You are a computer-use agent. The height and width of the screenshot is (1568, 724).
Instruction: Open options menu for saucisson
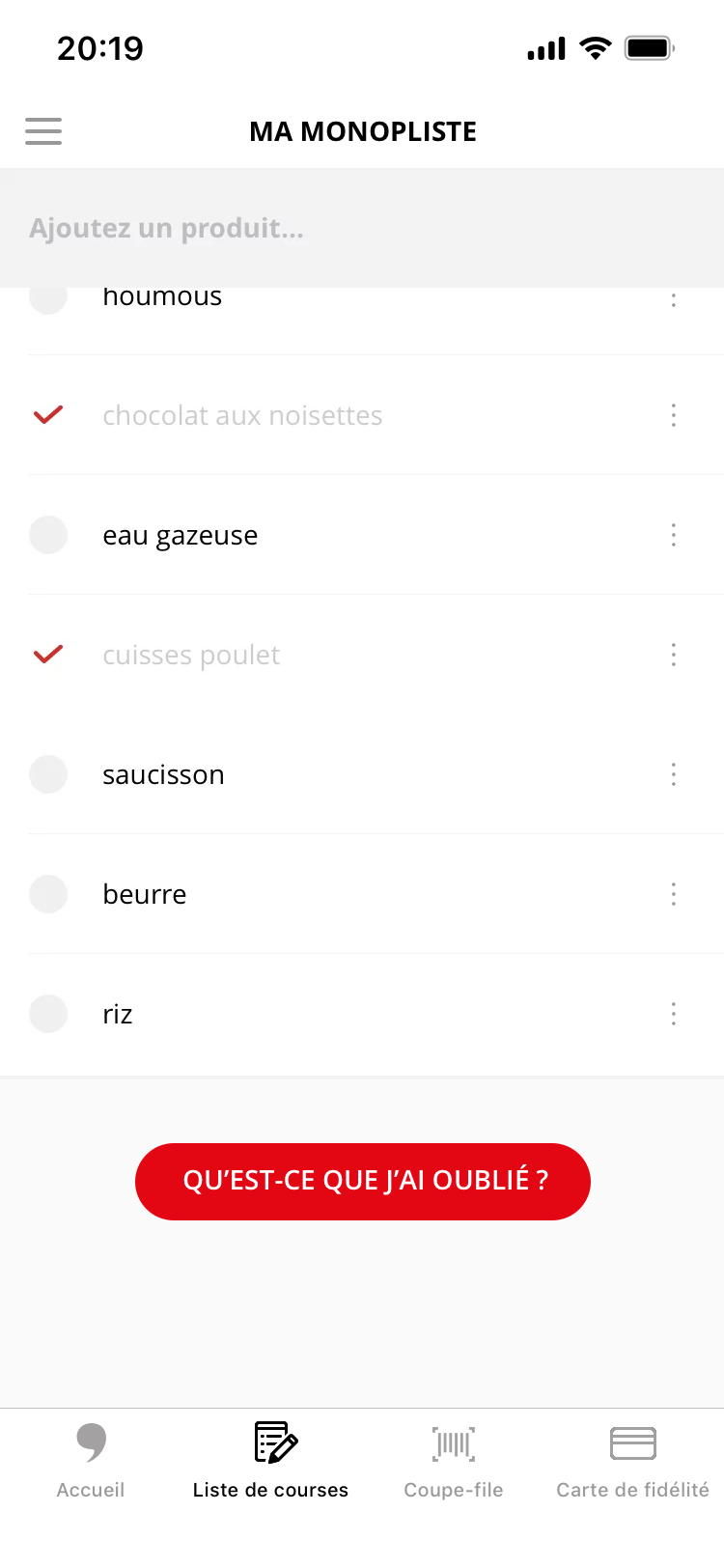tap(673, 774)
